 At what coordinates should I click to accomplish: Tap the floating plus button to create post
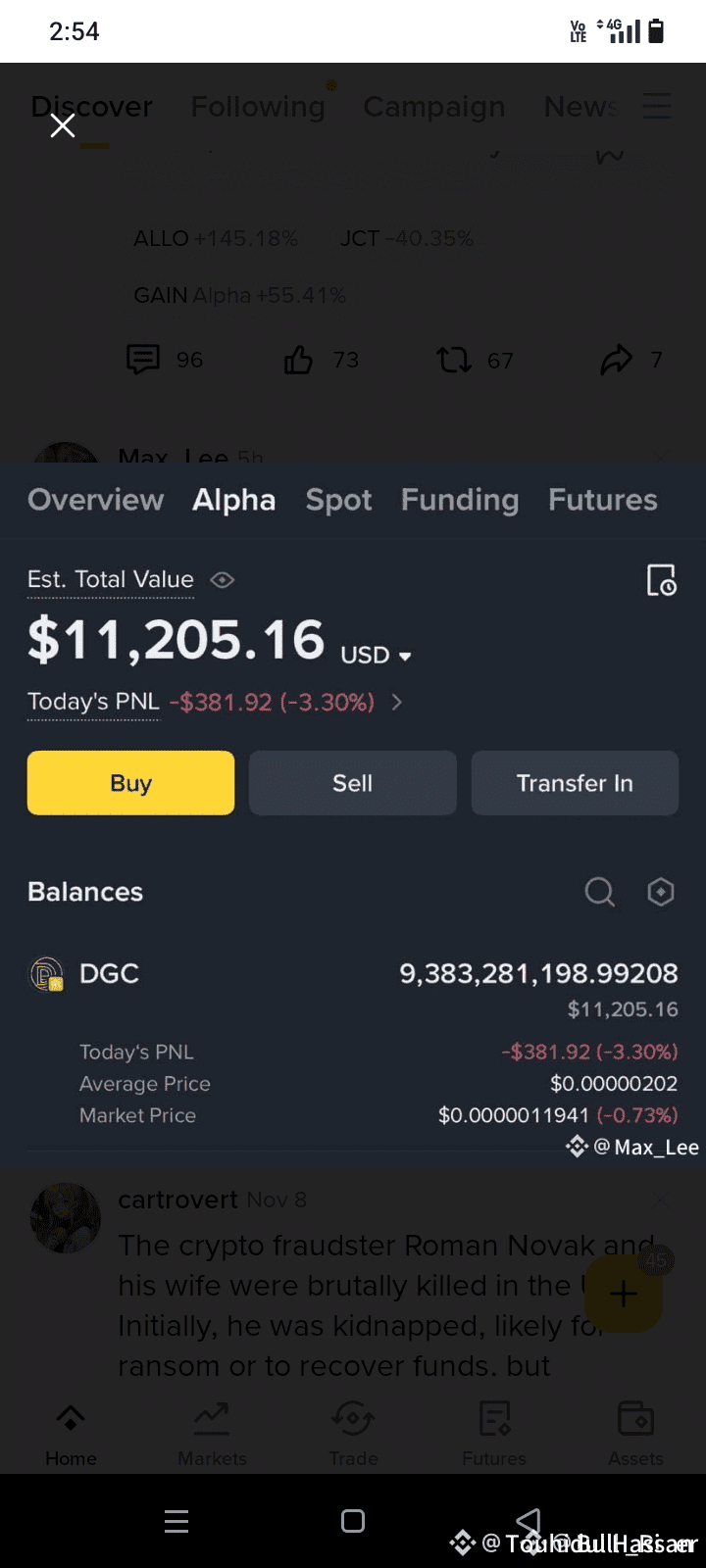point(623,1295)
